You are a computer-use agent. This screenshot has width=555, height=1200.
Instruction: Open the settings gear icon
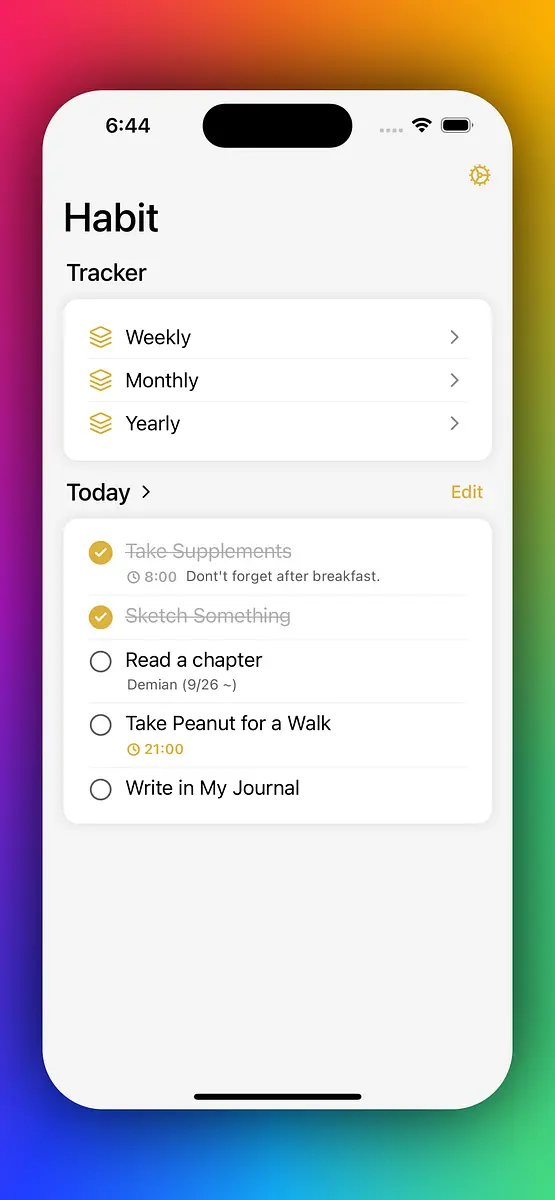480,176
